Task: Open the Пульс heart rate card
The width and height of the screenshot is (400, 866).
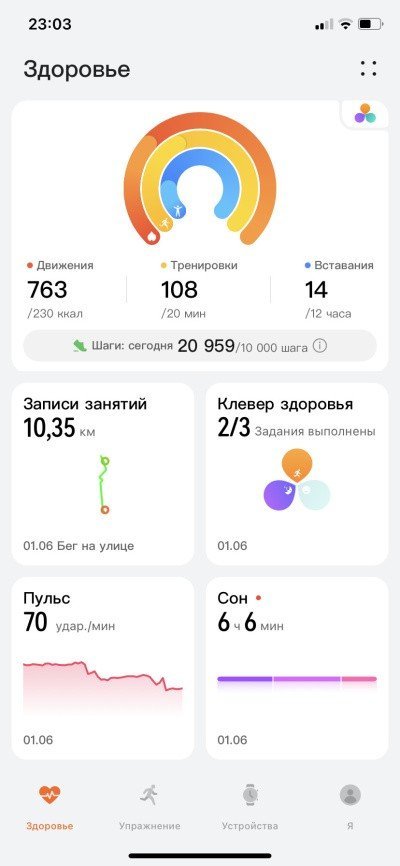Action: click(x=103, y=668)
